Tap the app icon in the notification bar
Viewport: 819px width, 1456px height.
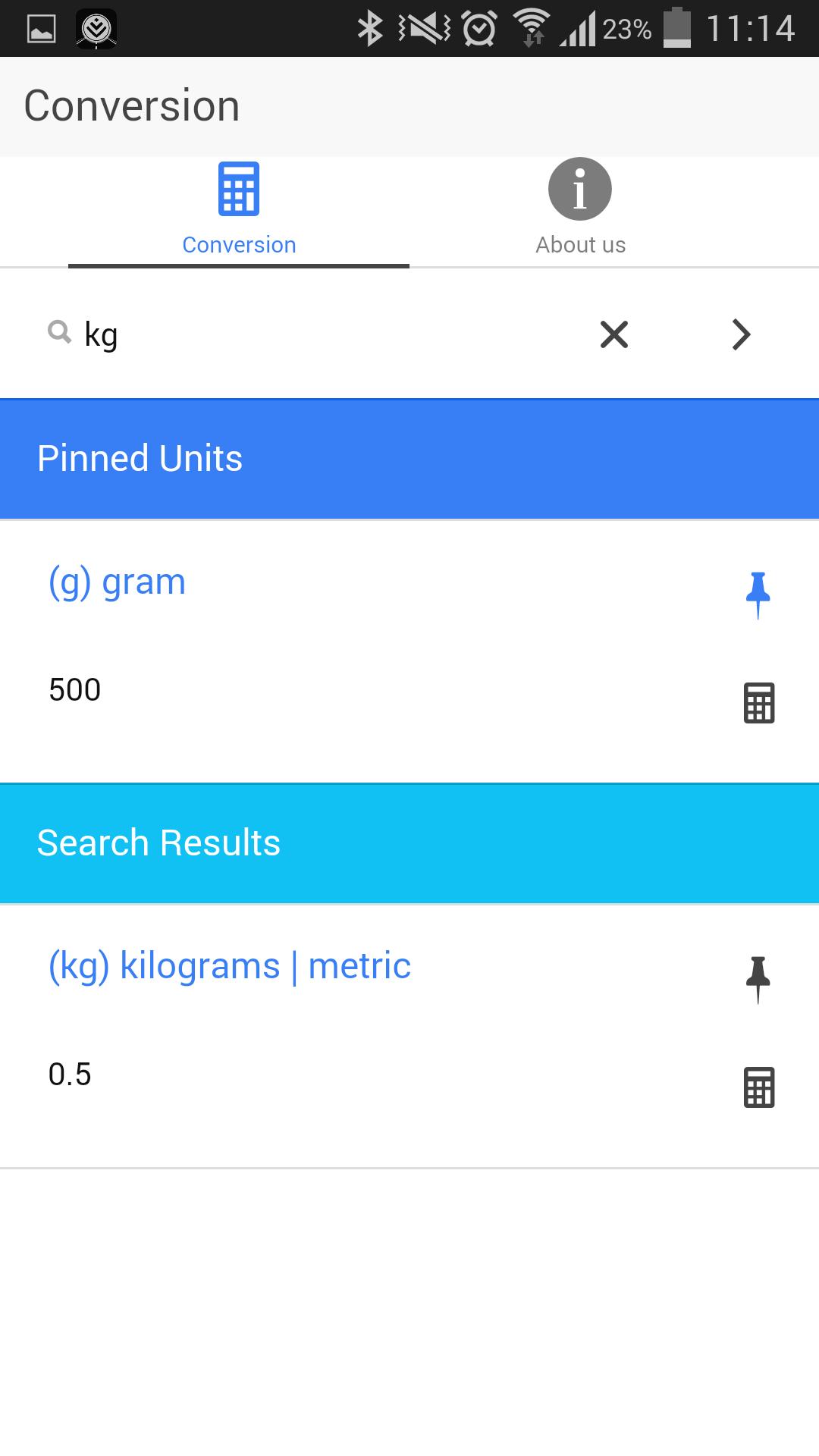(x=96, y=27)
